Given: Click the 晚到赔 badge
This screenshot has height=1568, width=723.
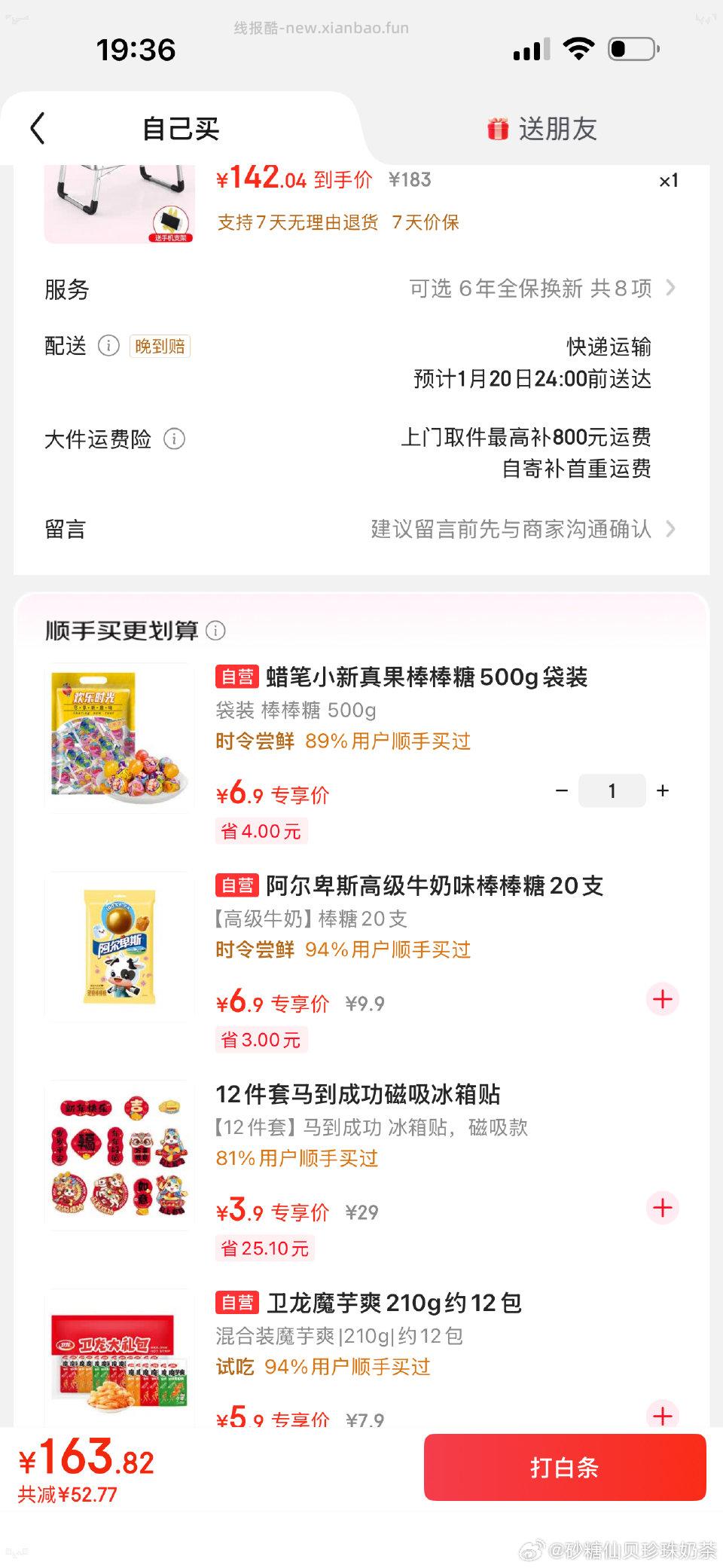Looking at the screenshot, I should tap(158, 347).
